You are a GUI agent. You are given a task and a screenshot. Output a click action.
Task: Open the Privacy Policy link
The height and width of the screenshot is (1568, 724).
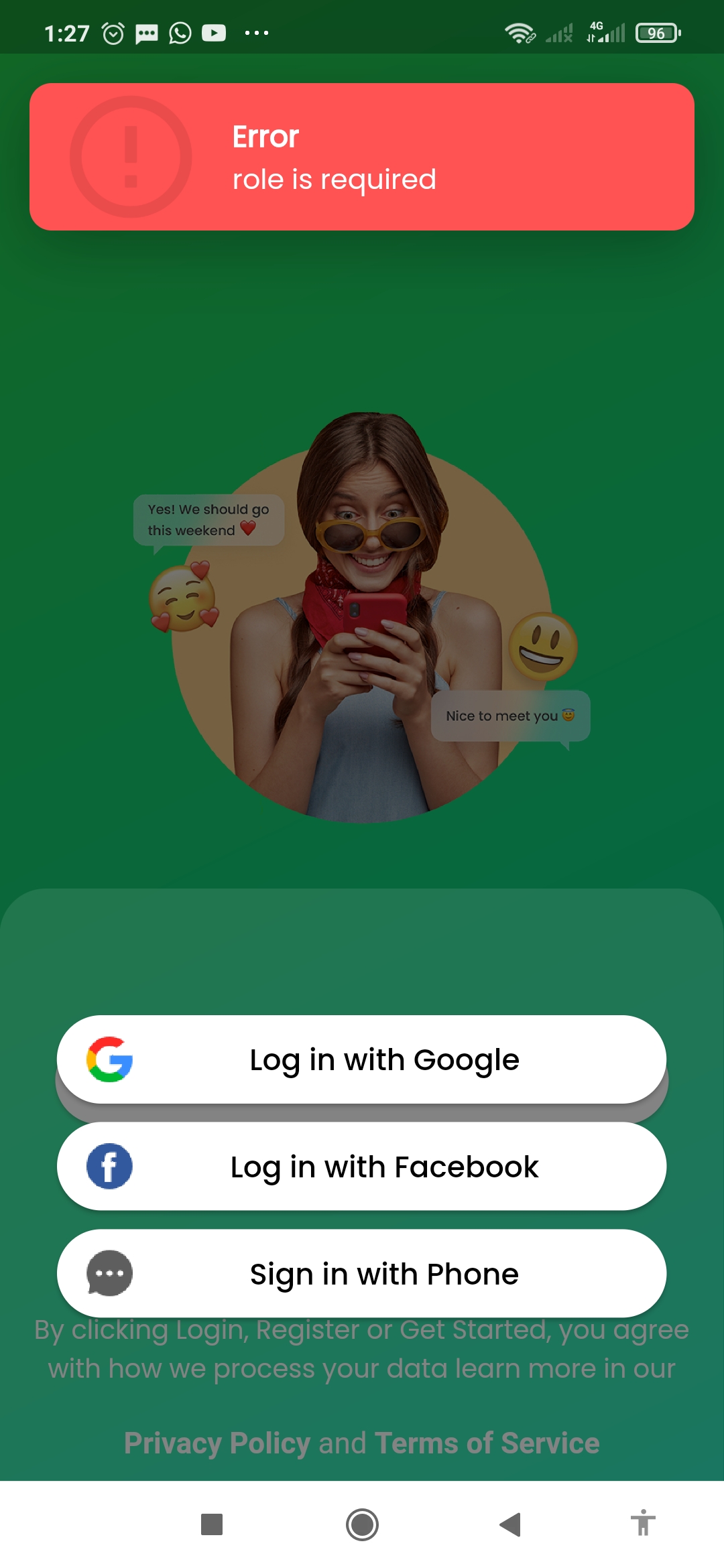pyautogui.click(x=217, y=1443)
